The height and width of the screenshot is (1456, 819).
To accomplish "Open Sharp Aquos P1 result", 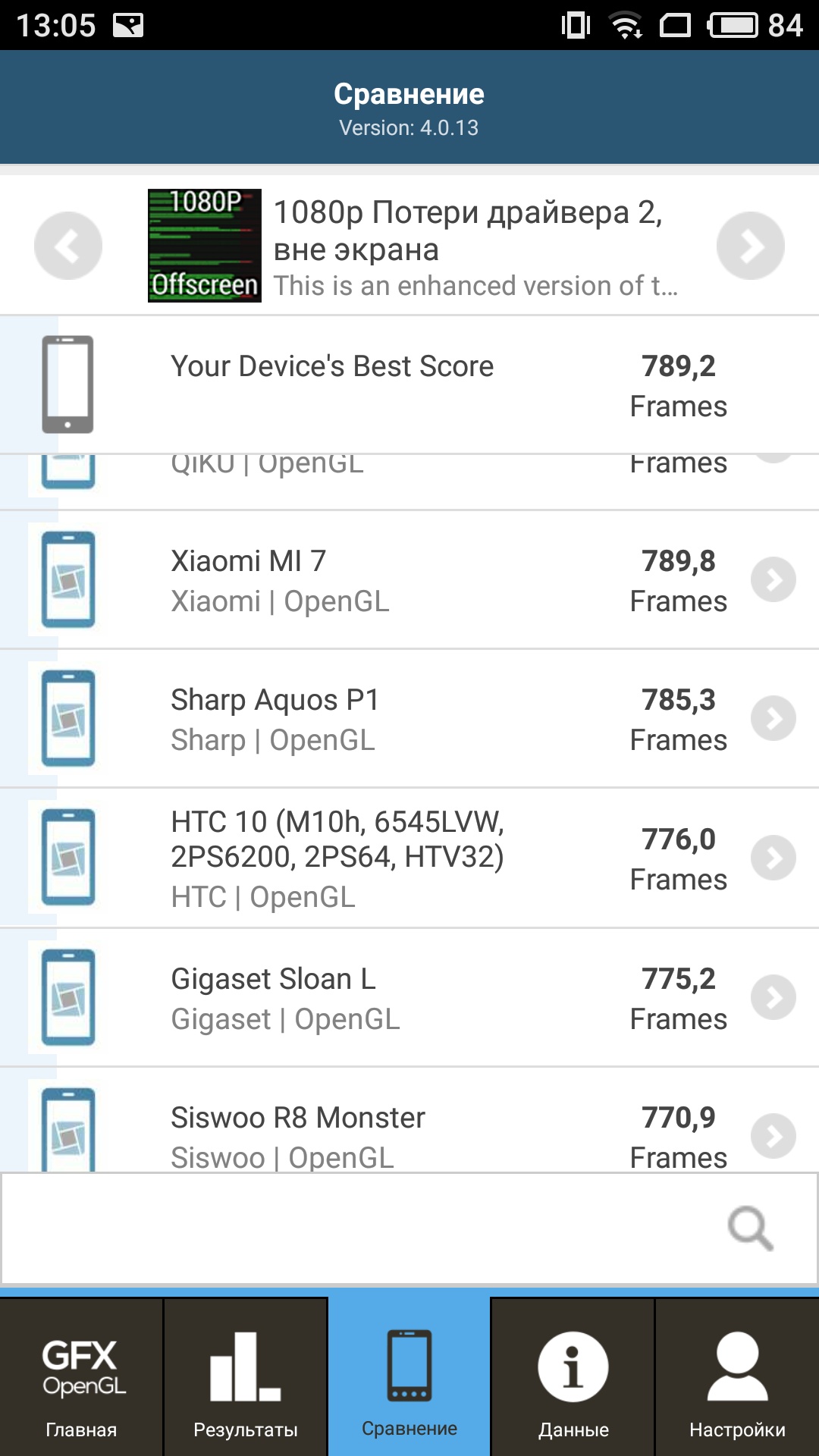I will [x=409, y=719].
